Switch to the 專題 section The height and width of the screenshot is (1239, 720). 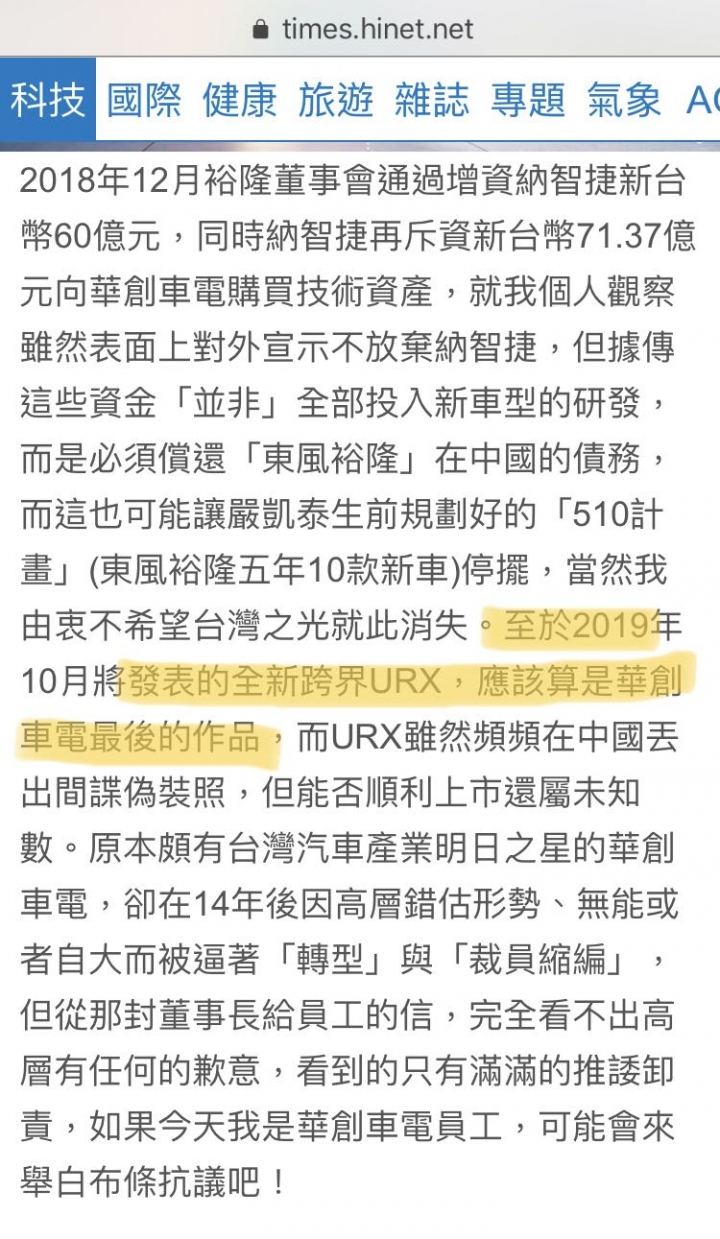pos(528,100)
